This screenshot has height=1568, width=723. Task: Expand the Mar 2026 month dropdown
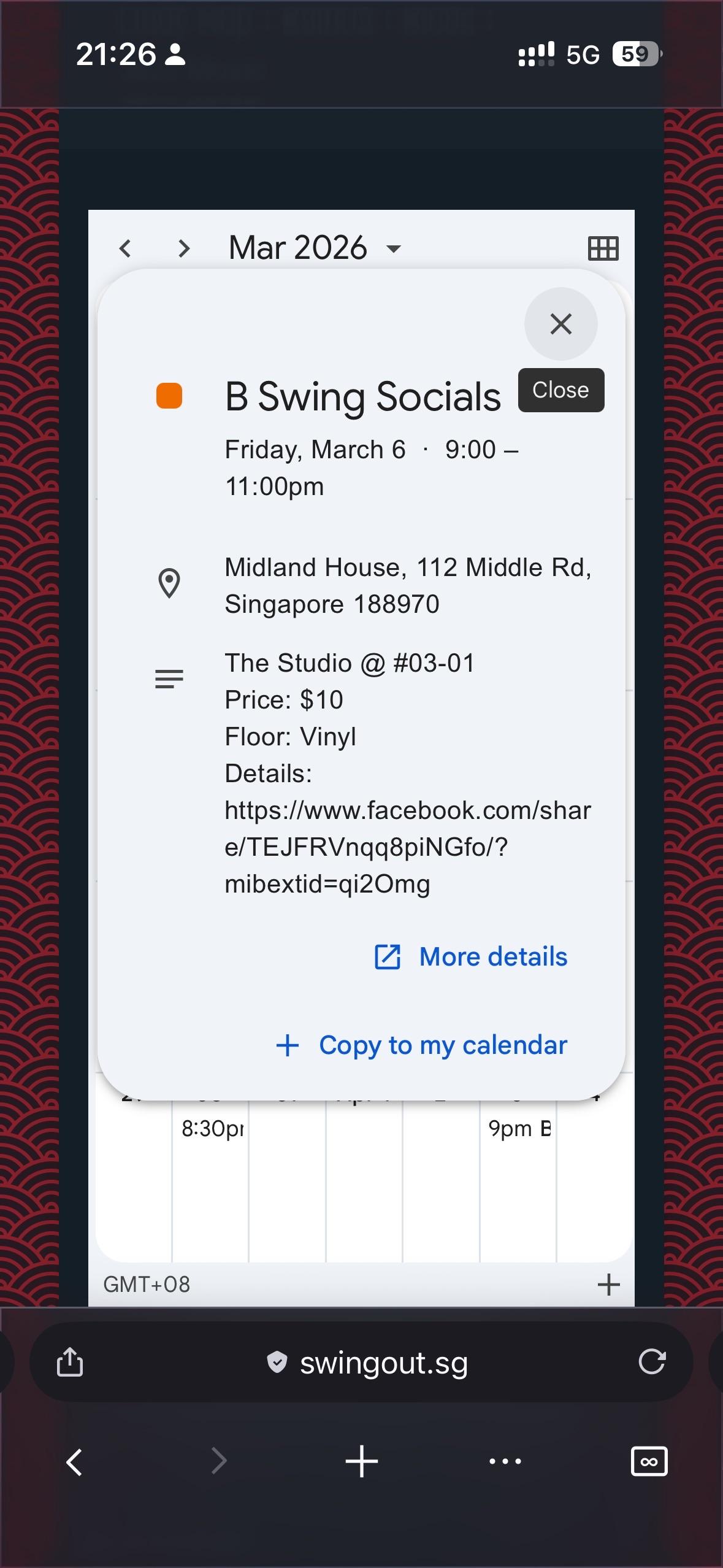coord(393,248)
